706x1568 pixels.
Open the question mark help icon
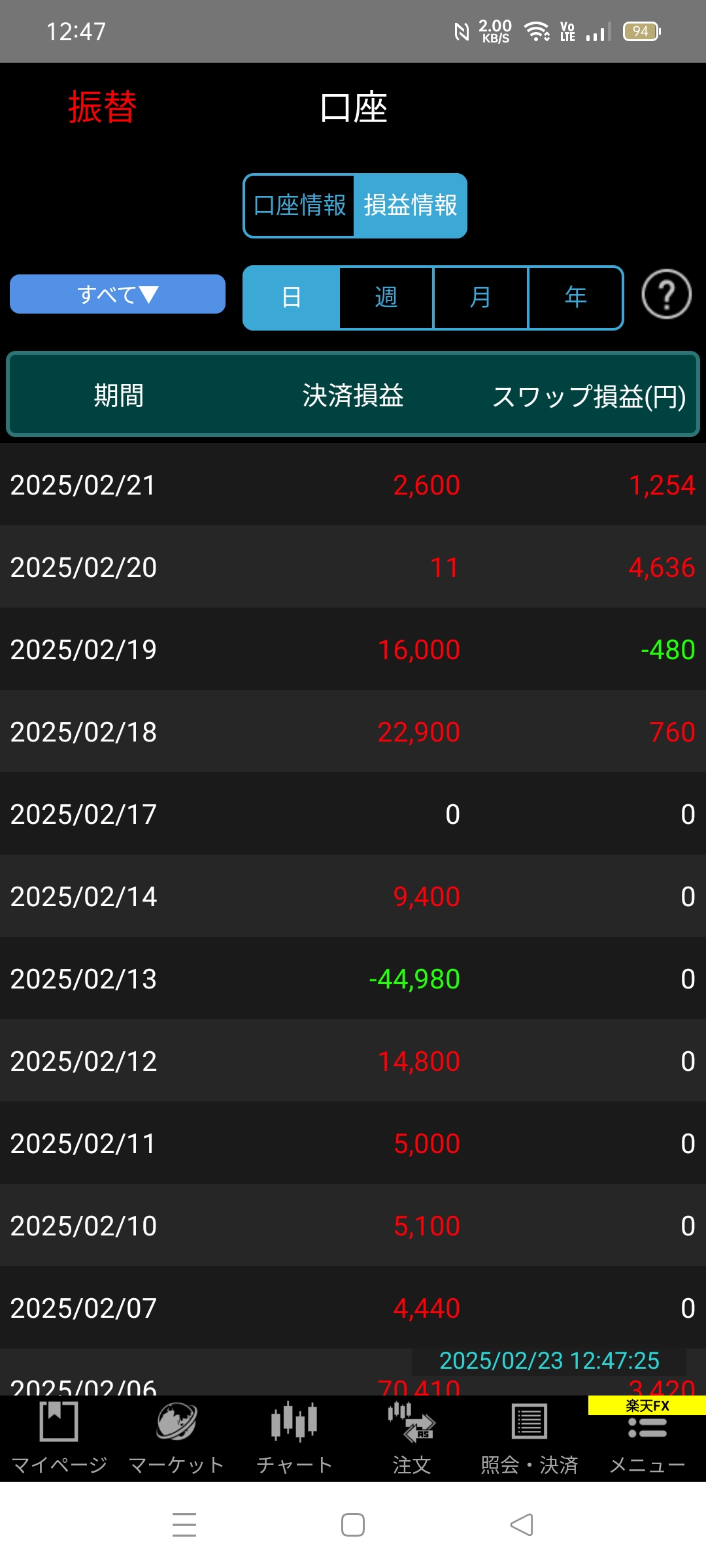[x=666, y=295]
